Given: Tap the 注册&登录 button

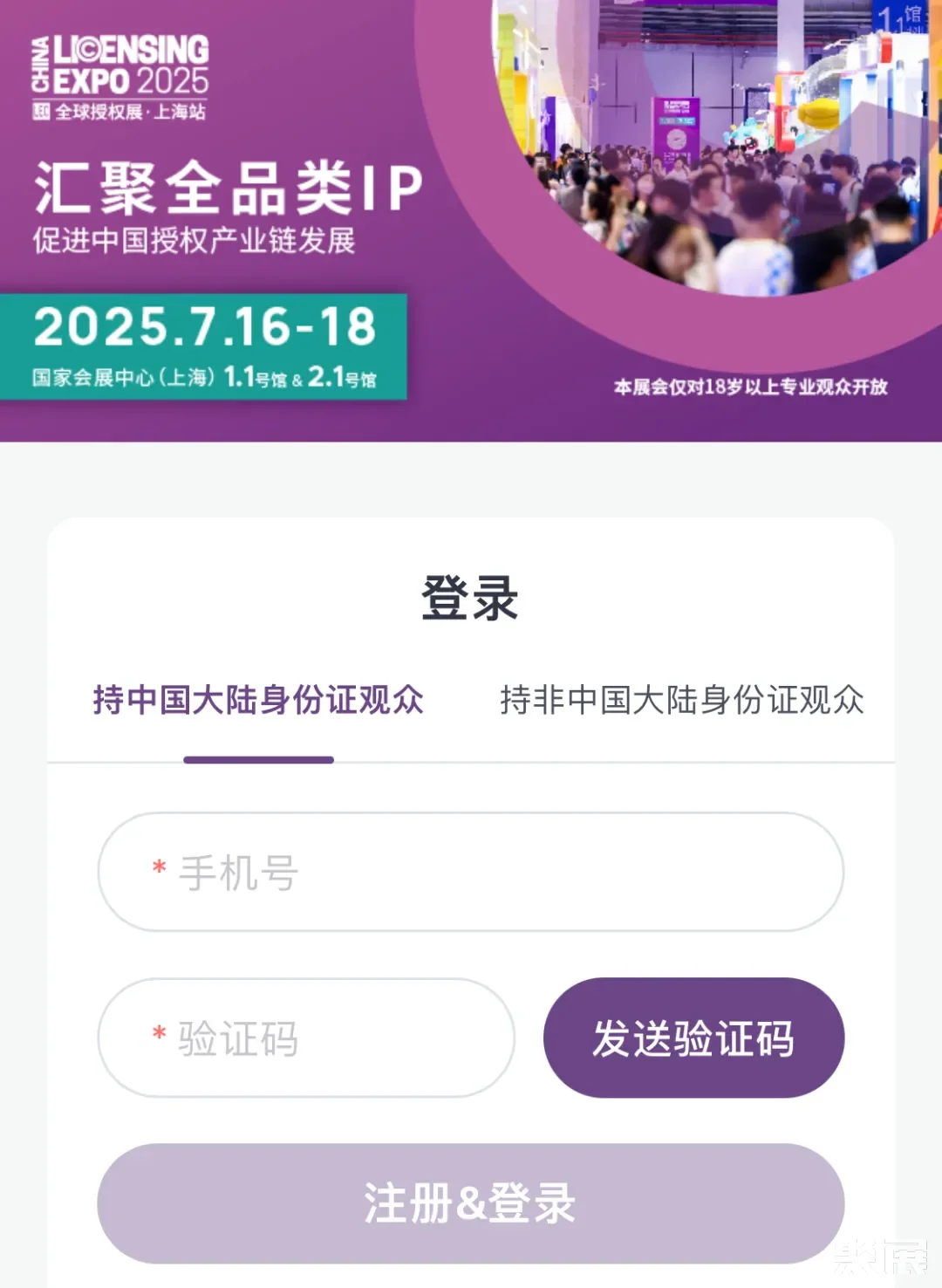Looking at the screenshot, I should (471, 1204).
